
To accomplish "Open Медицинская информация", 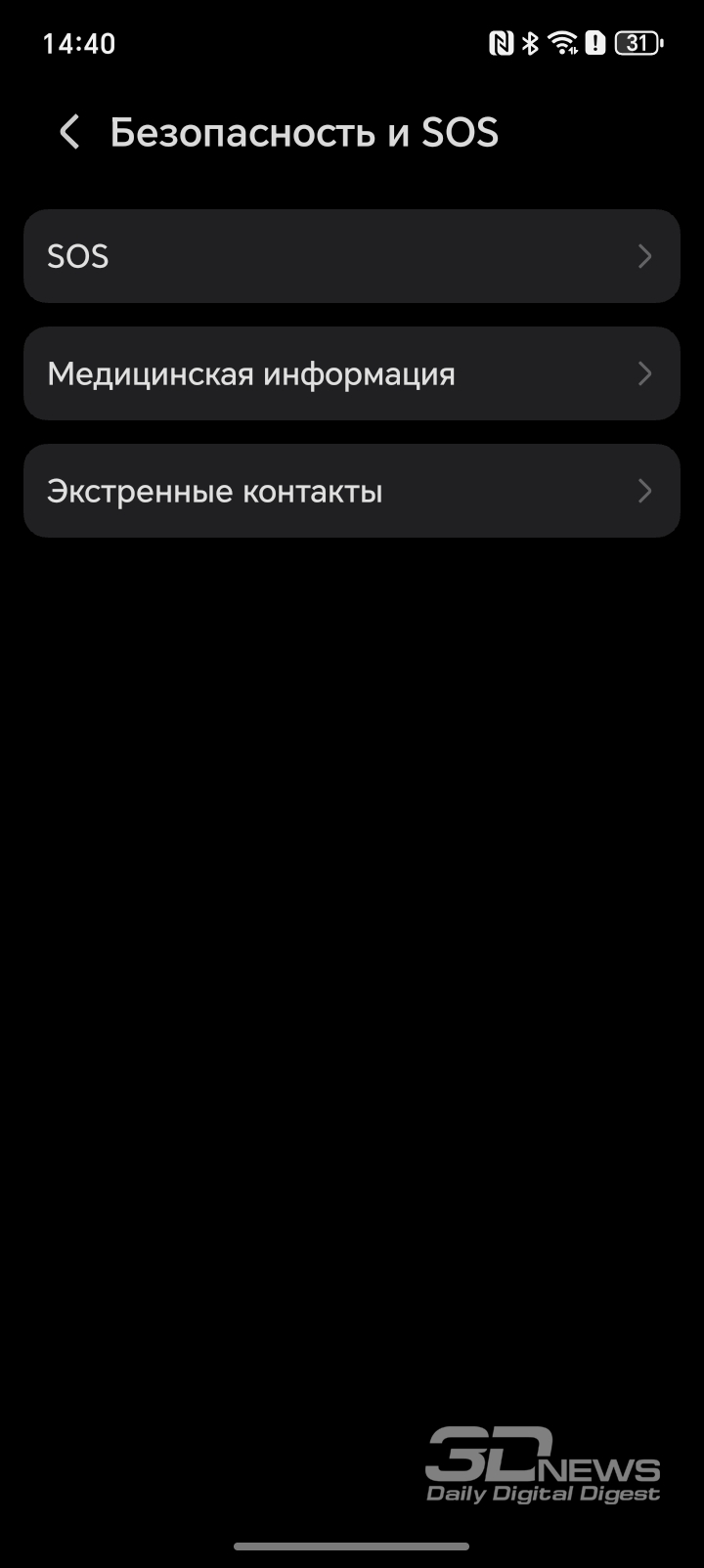I will coord(351,373).
